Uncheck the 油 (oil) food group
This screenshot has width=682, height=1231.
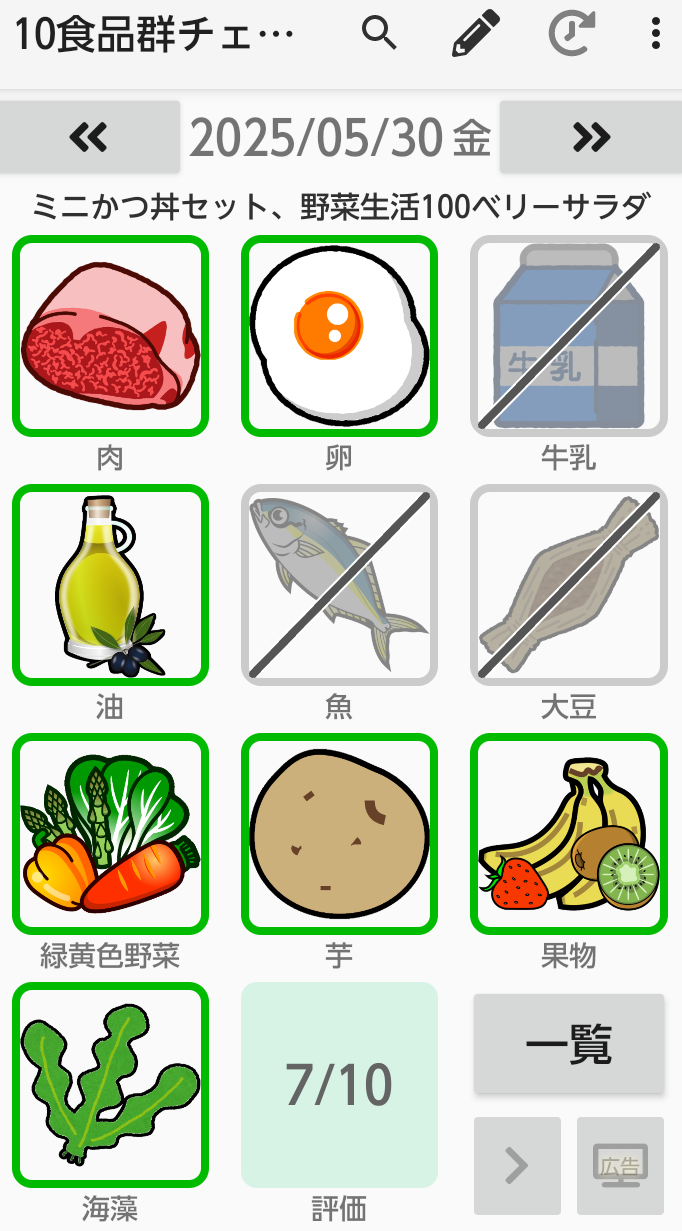(x=110, y=585)
